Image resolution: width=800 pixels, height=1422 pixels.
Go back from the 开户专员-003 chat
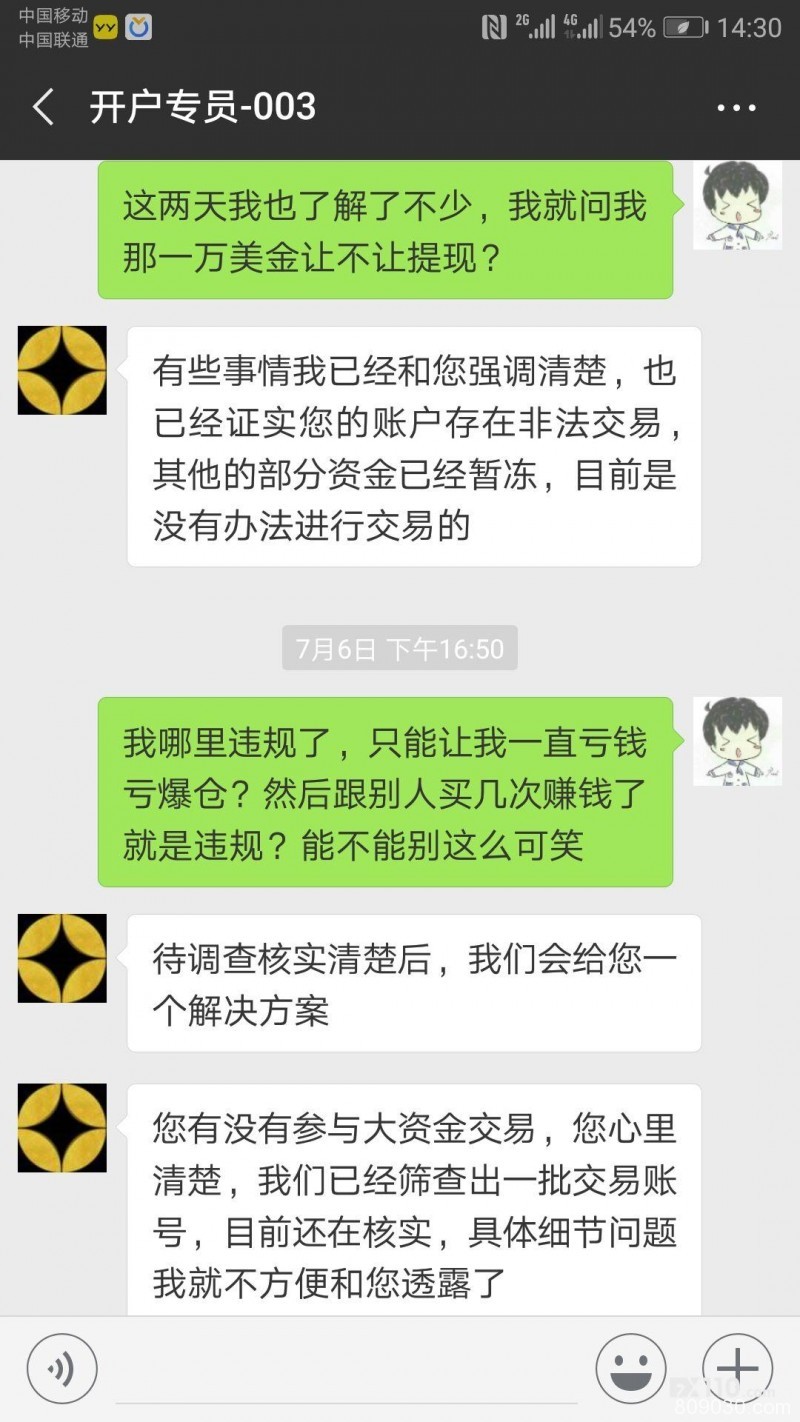pyautogui.click(x=43, y=107)
